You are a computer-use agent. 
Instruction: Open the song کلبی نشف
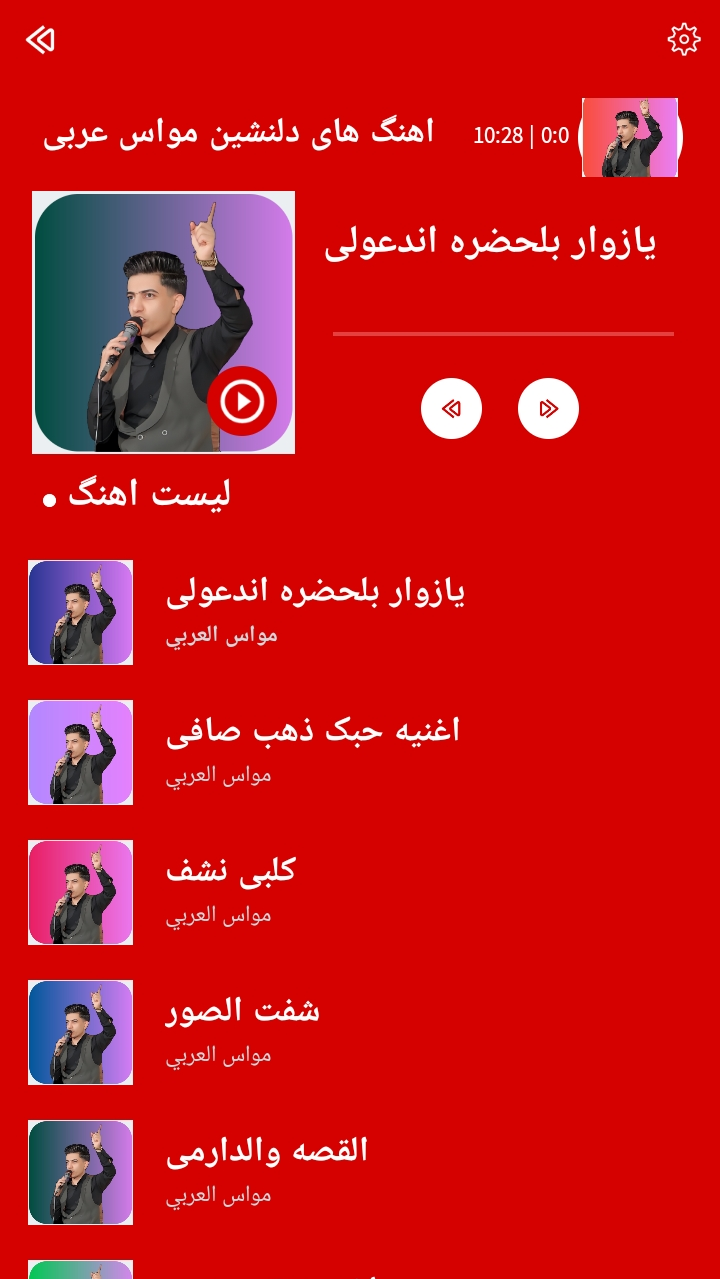pyautogui.click(x=230, y=886)
